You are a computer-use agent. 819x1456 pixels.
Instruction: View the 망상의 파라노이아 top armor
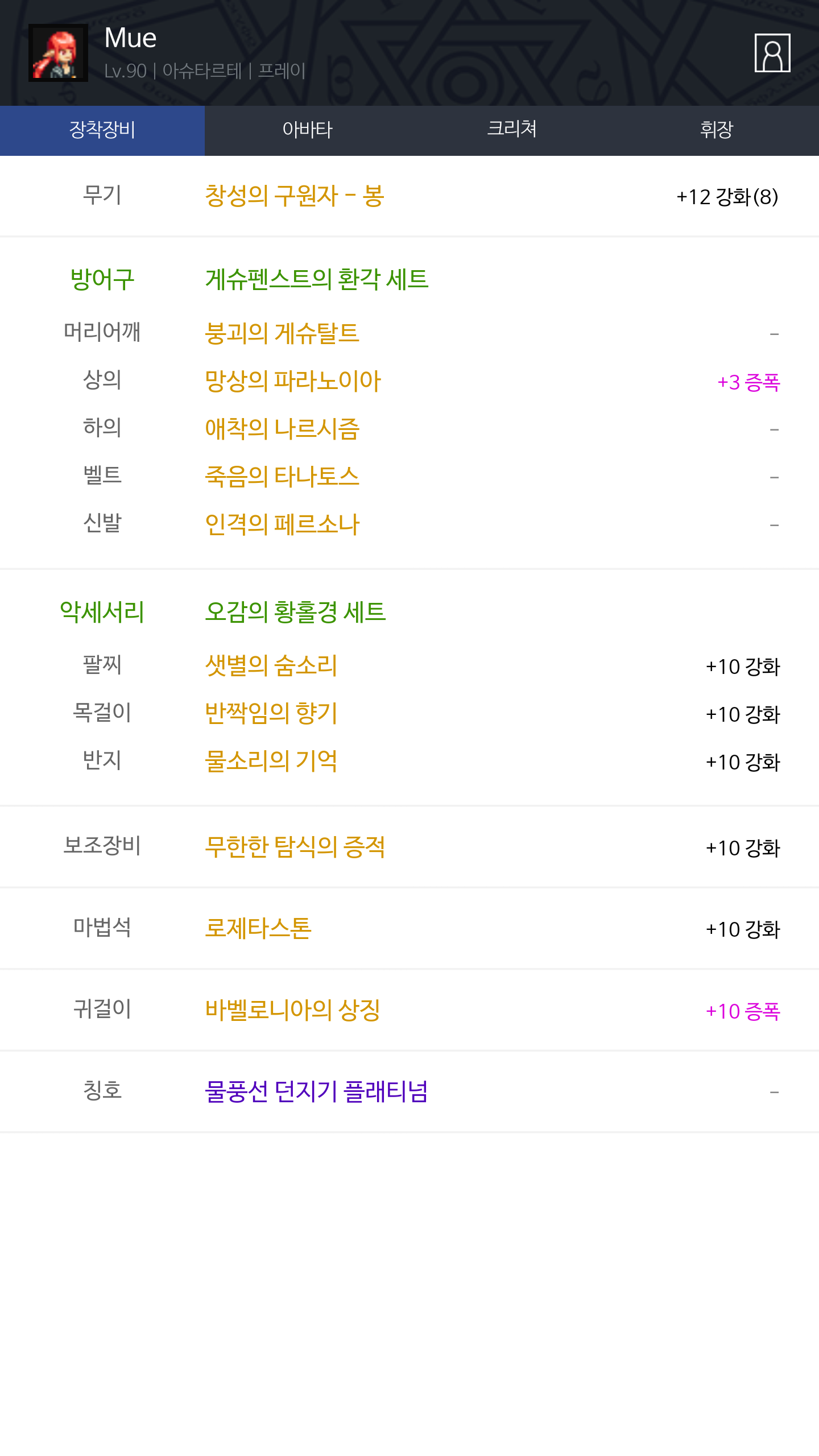point(293,381)
